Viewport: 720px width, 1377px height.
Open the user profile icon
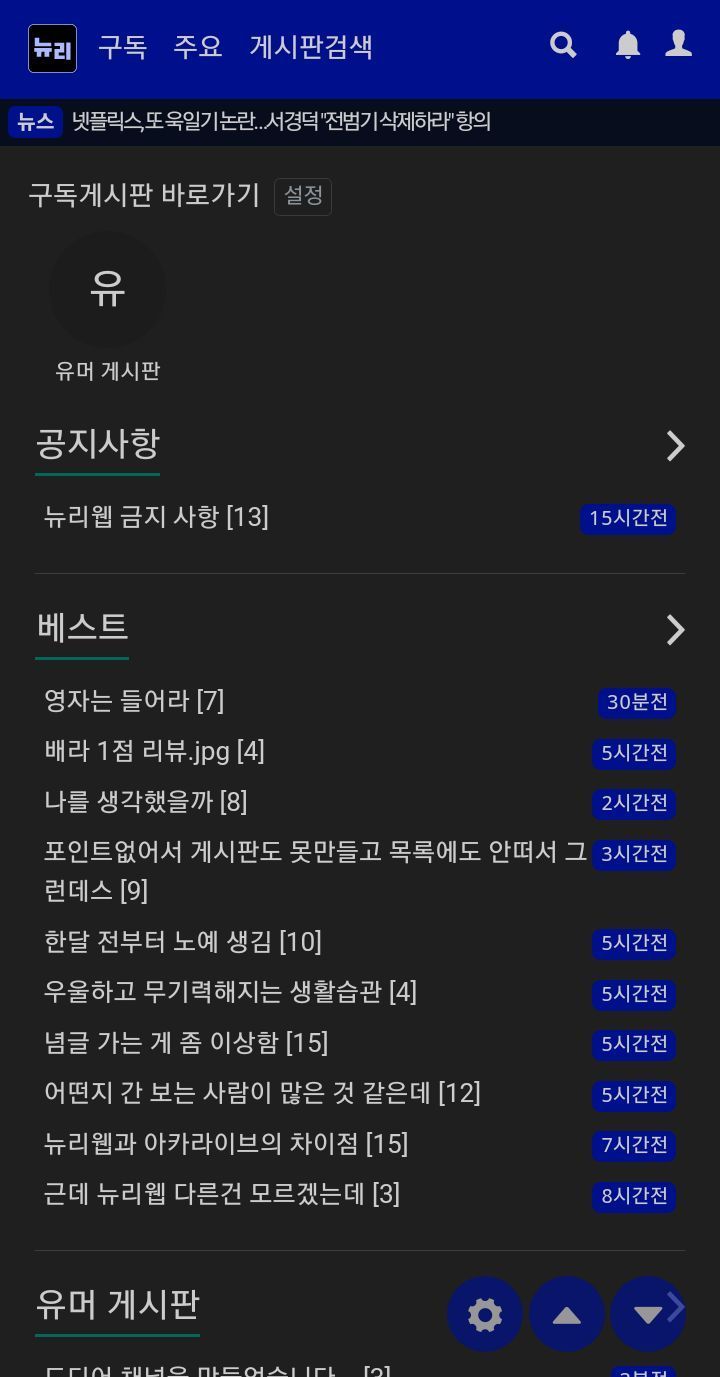click(x=679, y=44)
